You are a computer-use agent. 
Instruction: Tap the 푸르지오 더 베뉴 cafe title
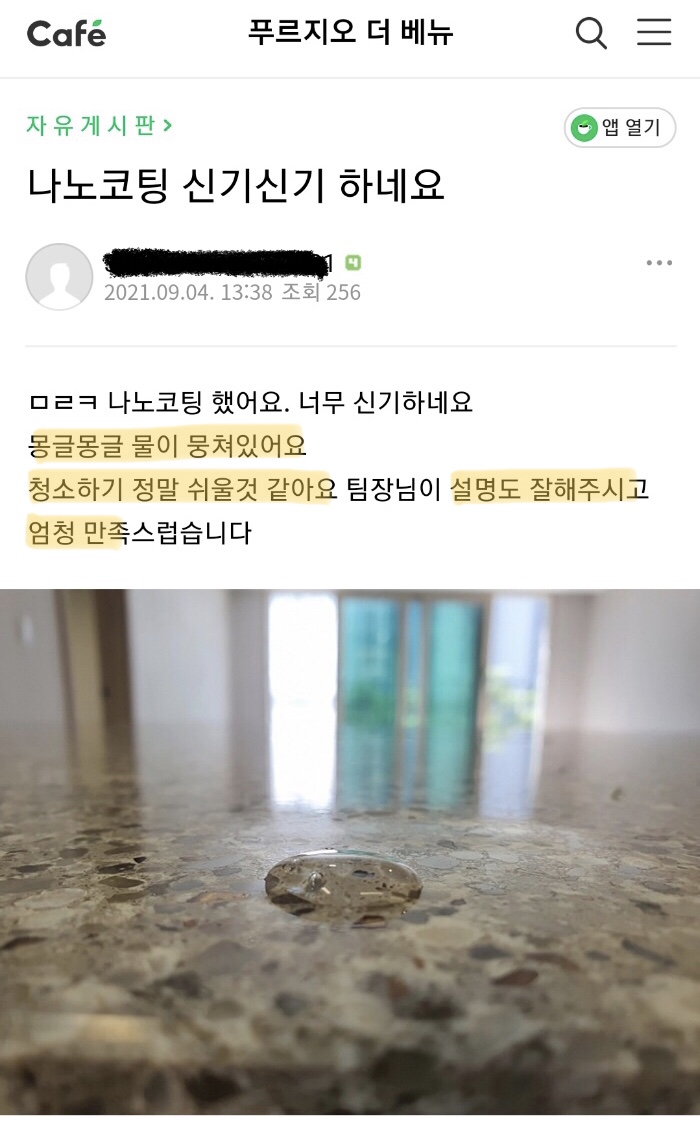coord(350,33)
